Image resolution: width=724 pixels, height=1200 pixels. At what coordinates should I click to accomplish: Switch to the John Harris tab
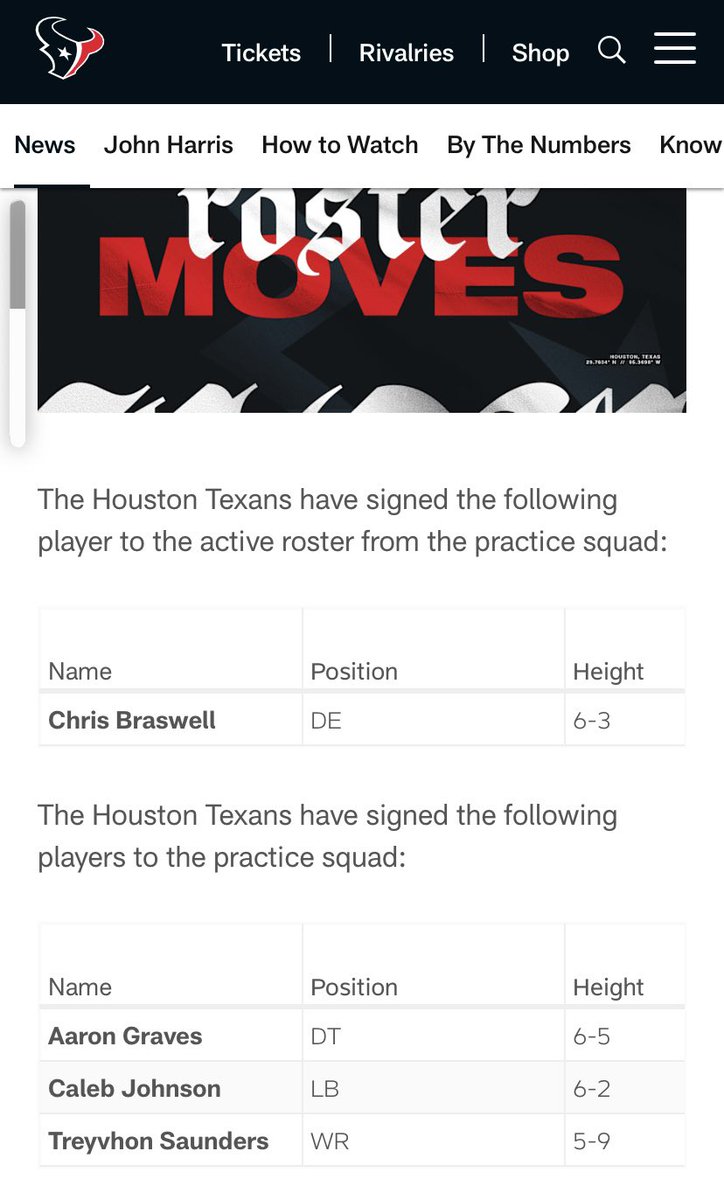(x=168, y=145)
